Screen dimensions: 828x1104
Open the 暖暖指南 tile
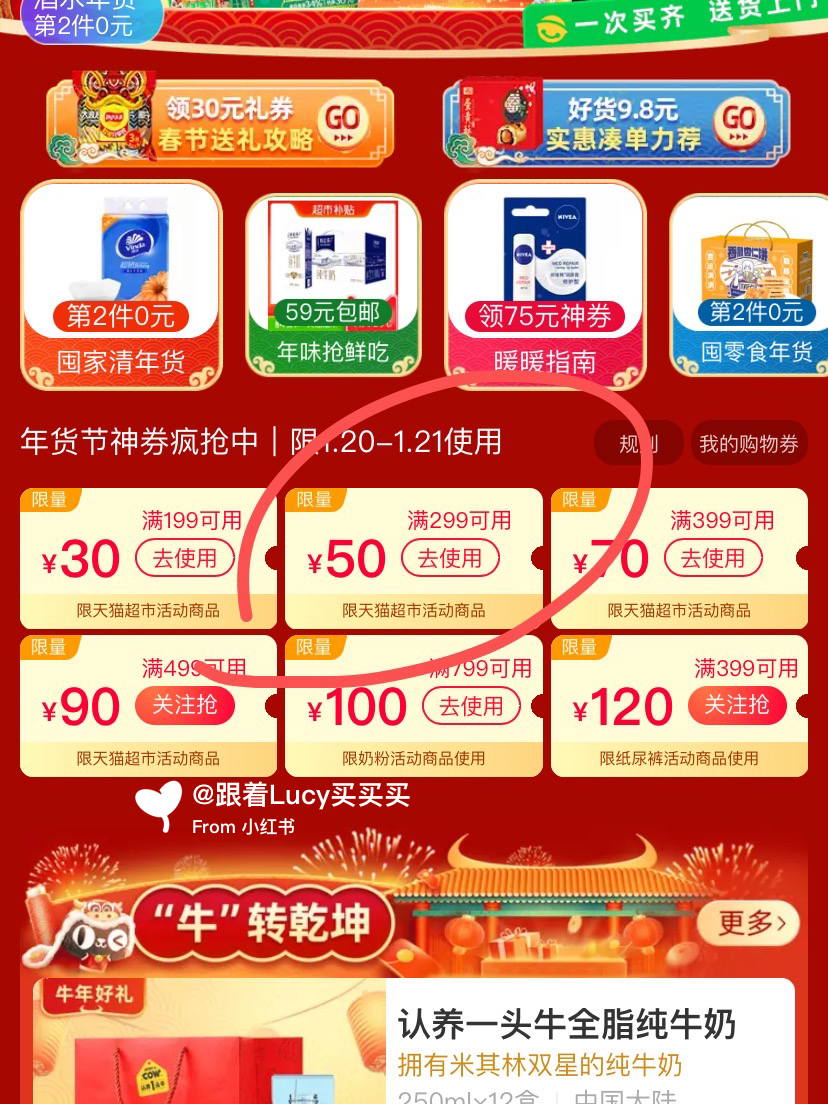tap(545, 283)
